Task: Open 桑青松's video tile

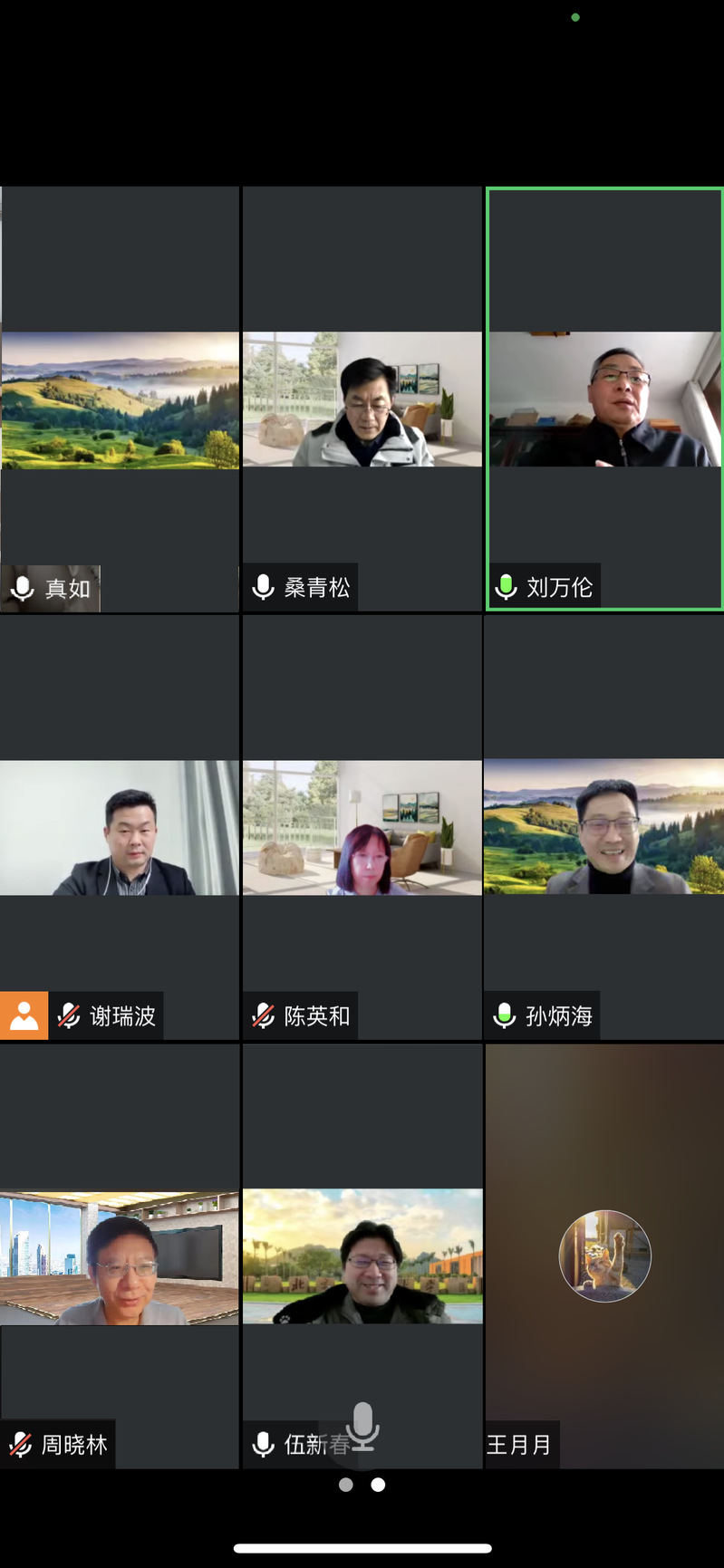Action: pyautogui.click(x=362, y=399)
